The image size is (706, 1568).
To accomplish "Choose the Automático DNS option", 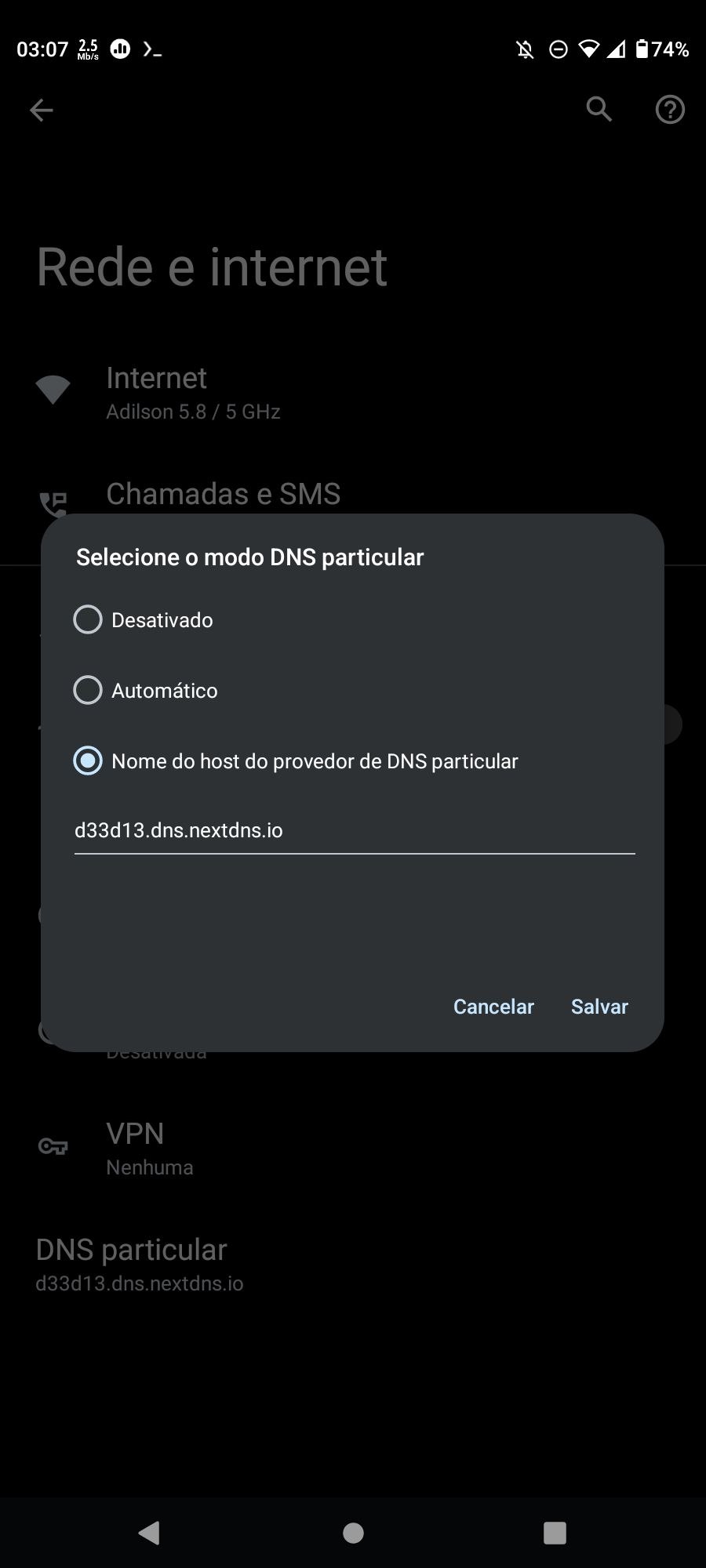I will [x=88, y=690].
